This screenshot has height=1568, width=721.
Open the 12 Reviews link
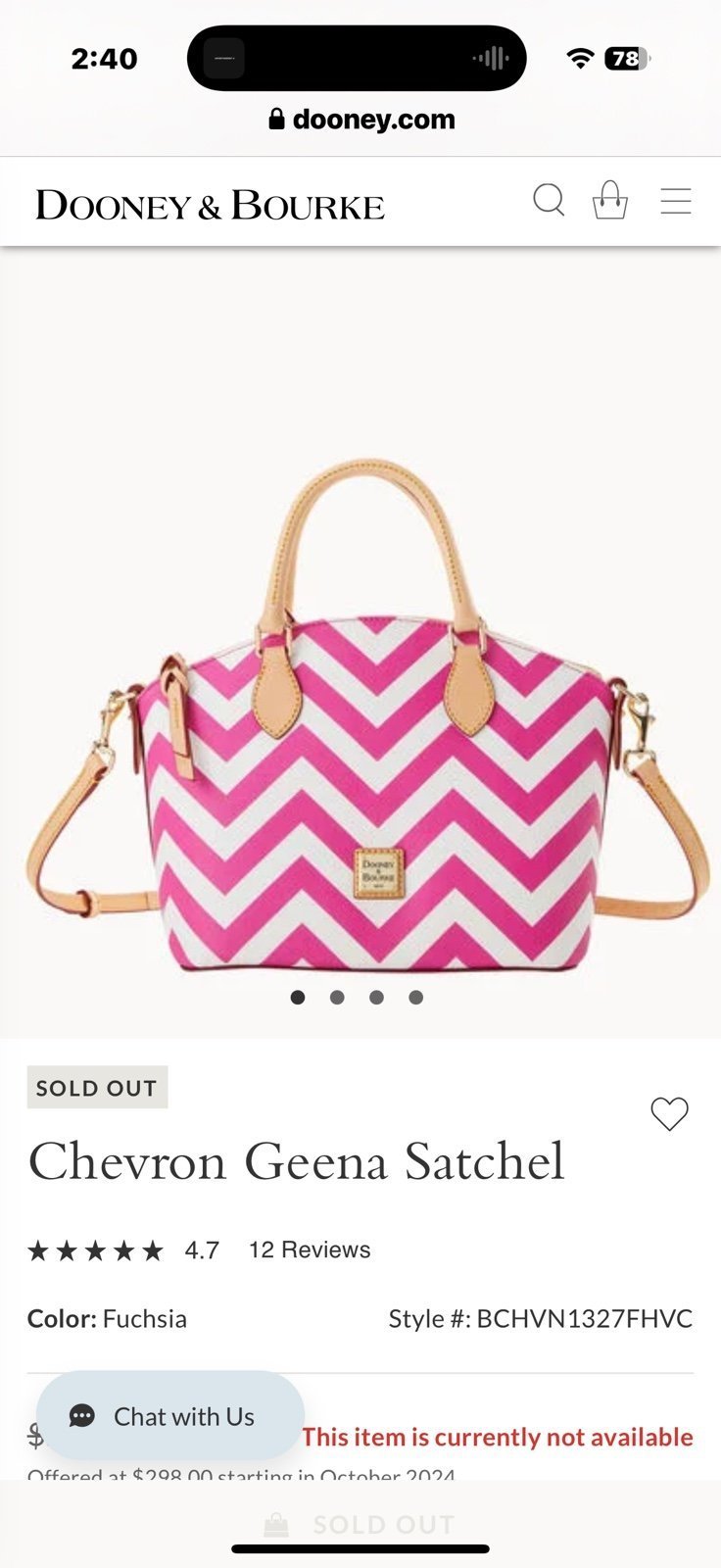[310, 1249]
